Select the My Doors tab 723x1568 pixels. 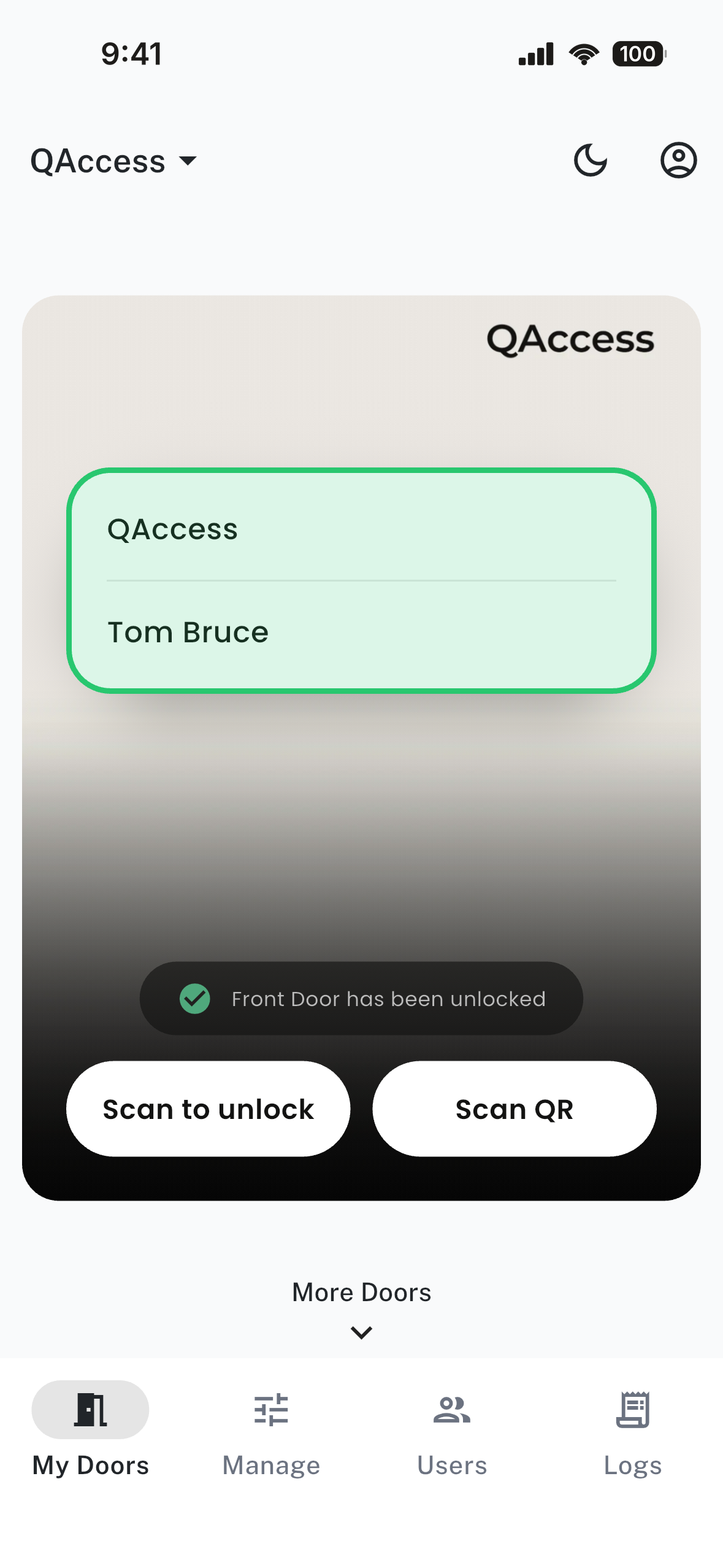[90, 1431]
